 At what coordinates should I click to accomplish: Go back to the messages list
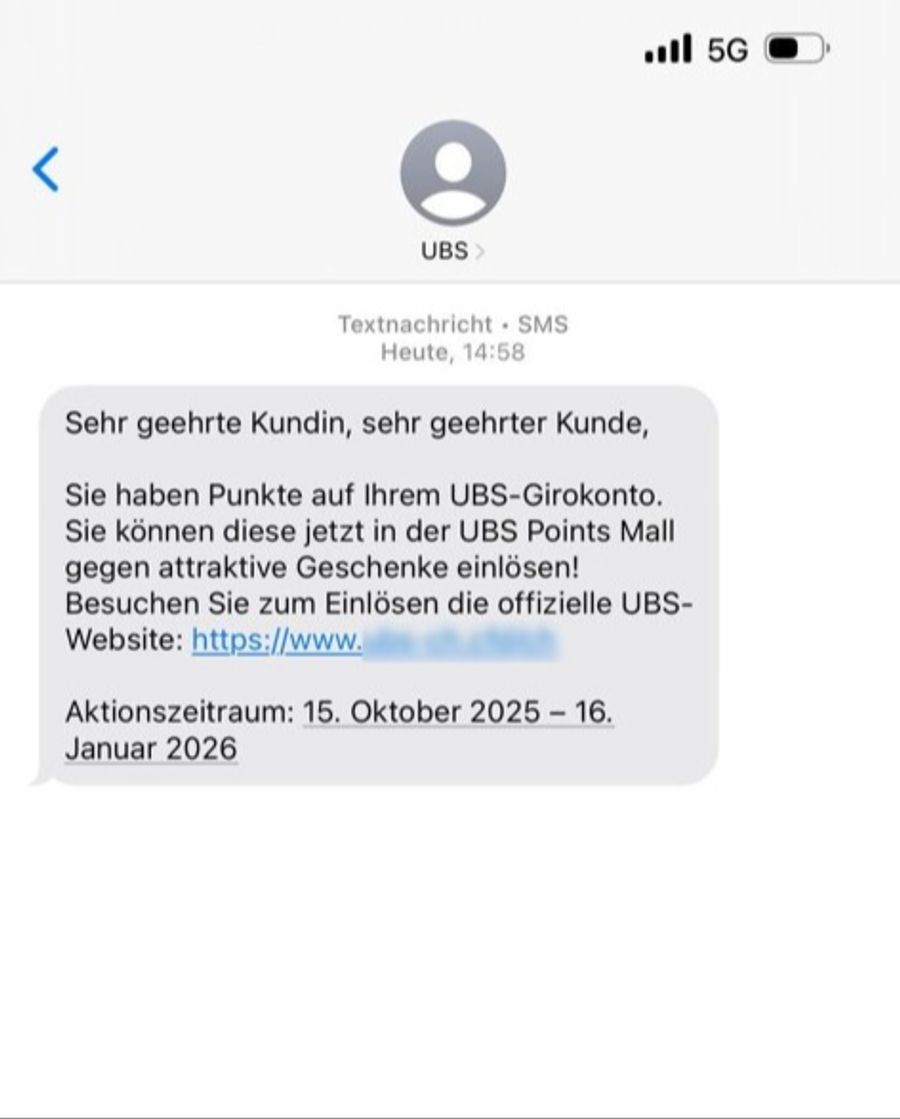coord(46,169)
